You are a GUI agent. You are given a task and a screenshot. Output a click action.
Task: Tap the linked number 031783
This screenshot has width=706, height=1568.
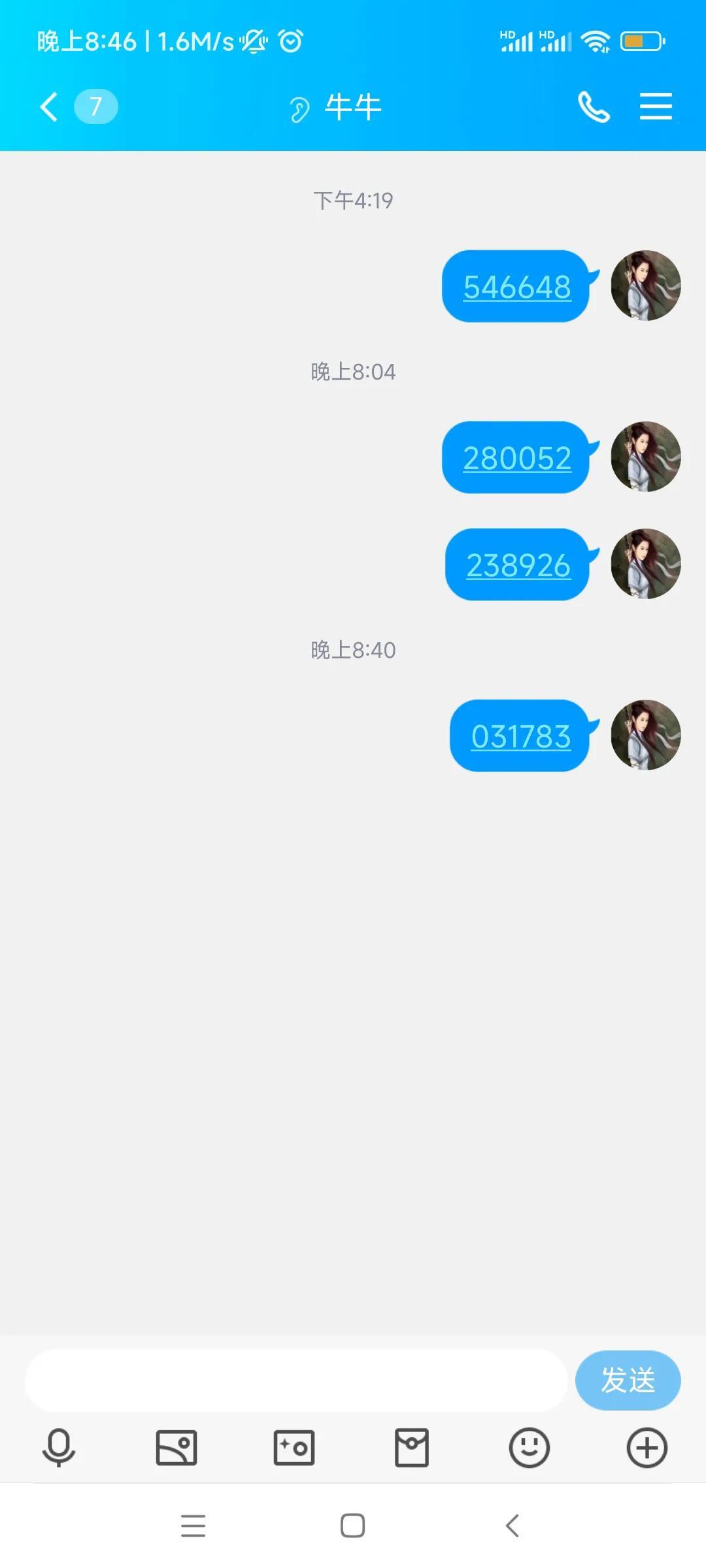click(x=521, y=736)
